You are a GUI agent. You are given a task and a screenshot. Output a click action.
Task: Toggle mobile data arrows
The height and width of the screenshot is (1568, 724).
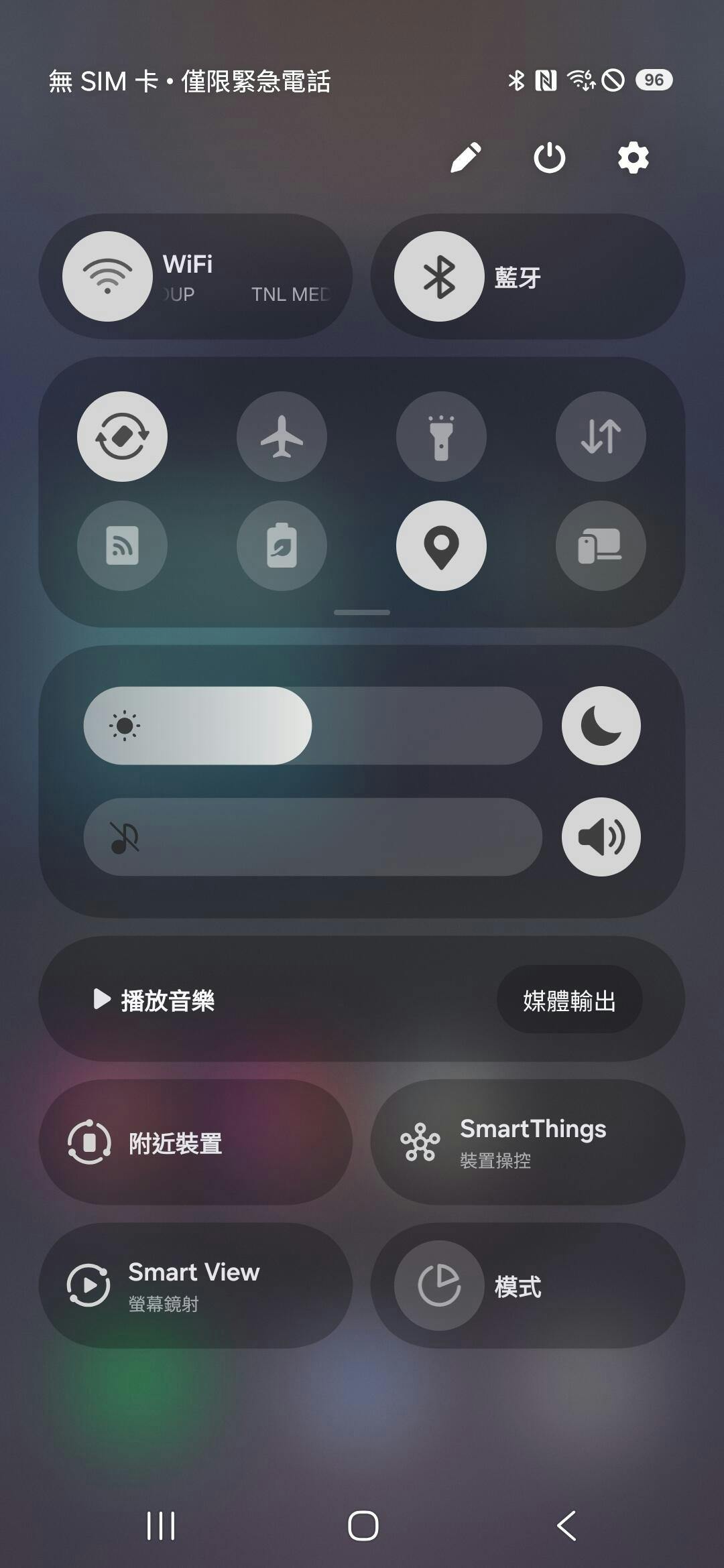pos(601,436)
